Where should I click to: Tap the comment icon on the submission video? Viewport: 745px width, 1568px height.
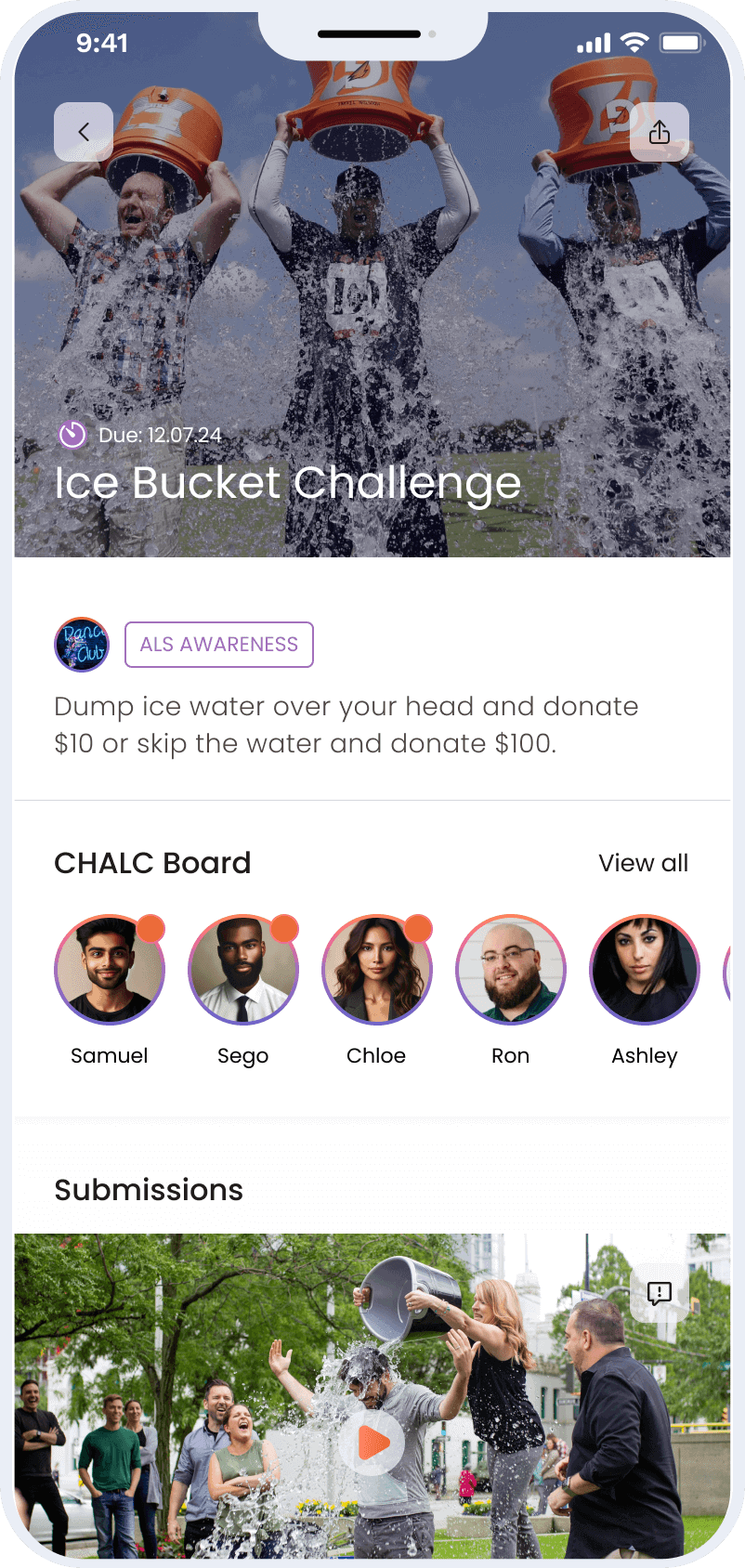[x=660, y=1293]
